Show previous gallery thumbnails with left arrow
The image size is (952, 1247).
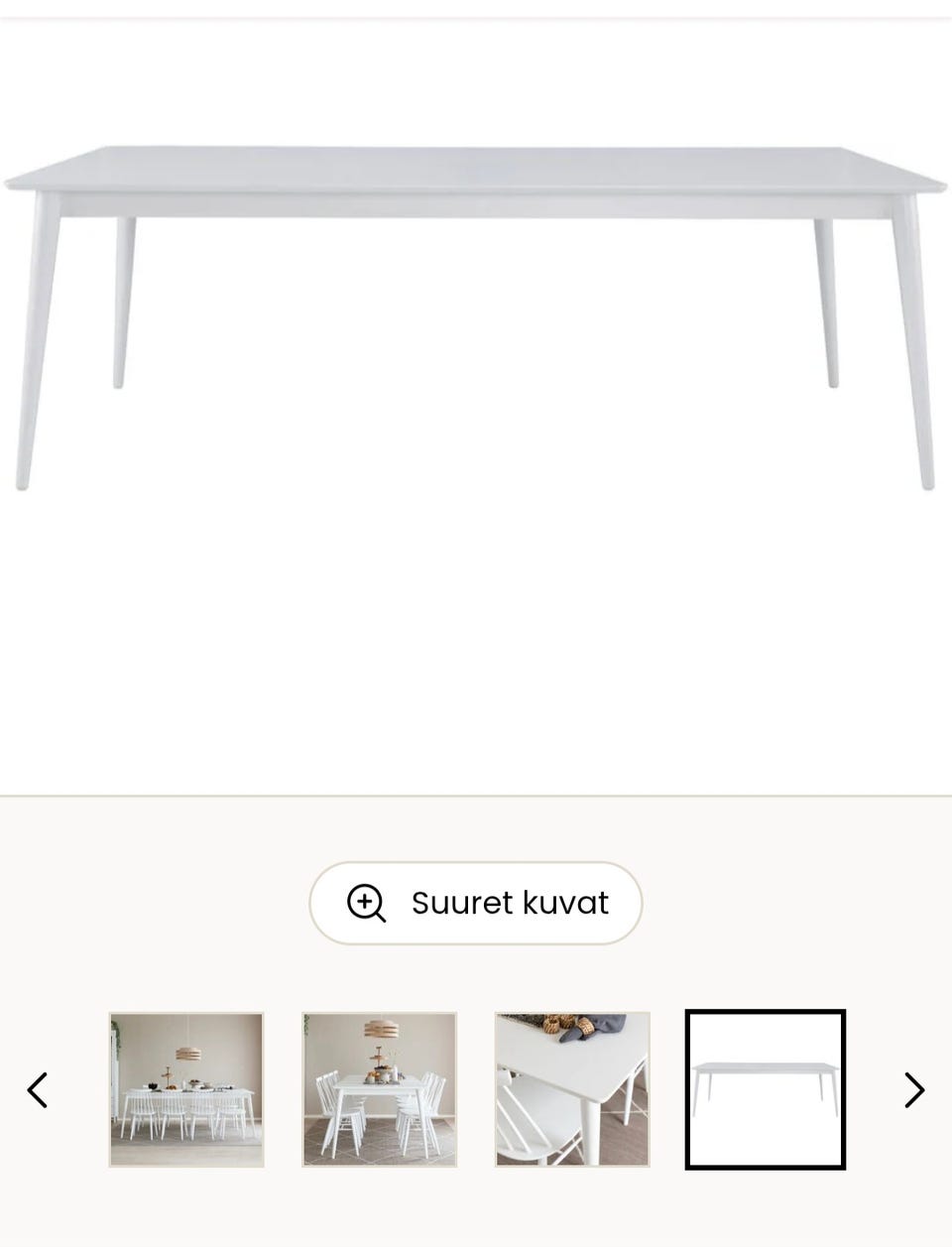click(38, 1089)
